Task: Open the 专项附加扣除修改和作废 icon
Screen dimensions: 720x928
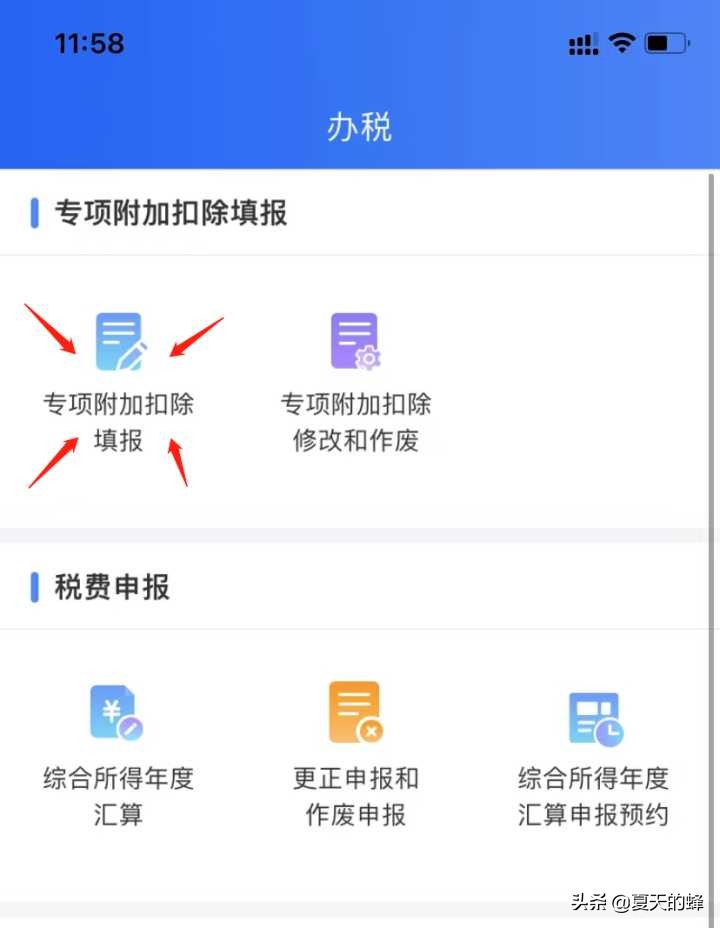Action: [355, 340]
